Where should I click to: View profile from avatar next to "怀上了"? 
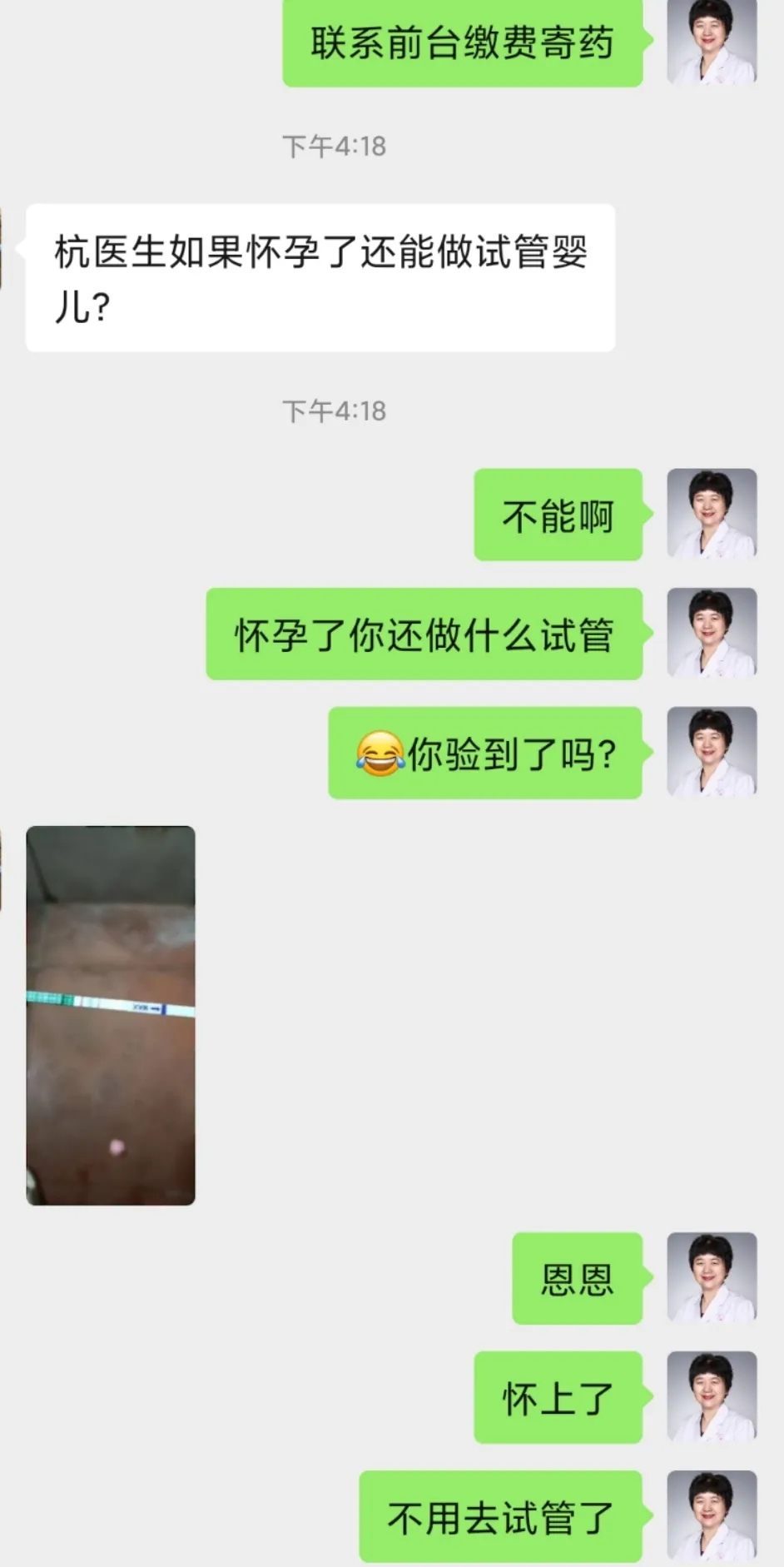pos(712,1396)
